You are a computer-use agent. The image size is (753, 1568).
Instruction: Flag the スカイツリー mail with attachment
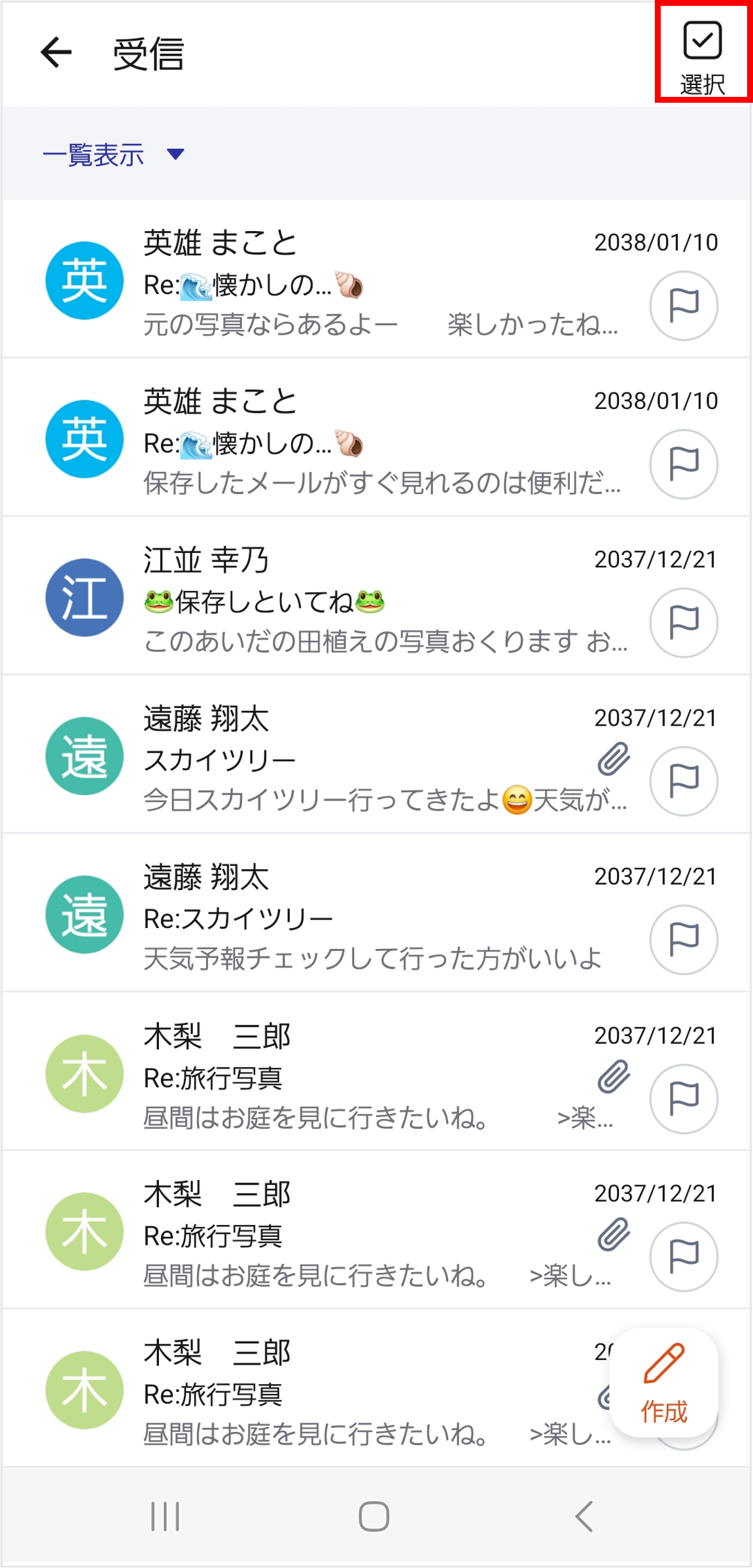(x=684, y=781)
